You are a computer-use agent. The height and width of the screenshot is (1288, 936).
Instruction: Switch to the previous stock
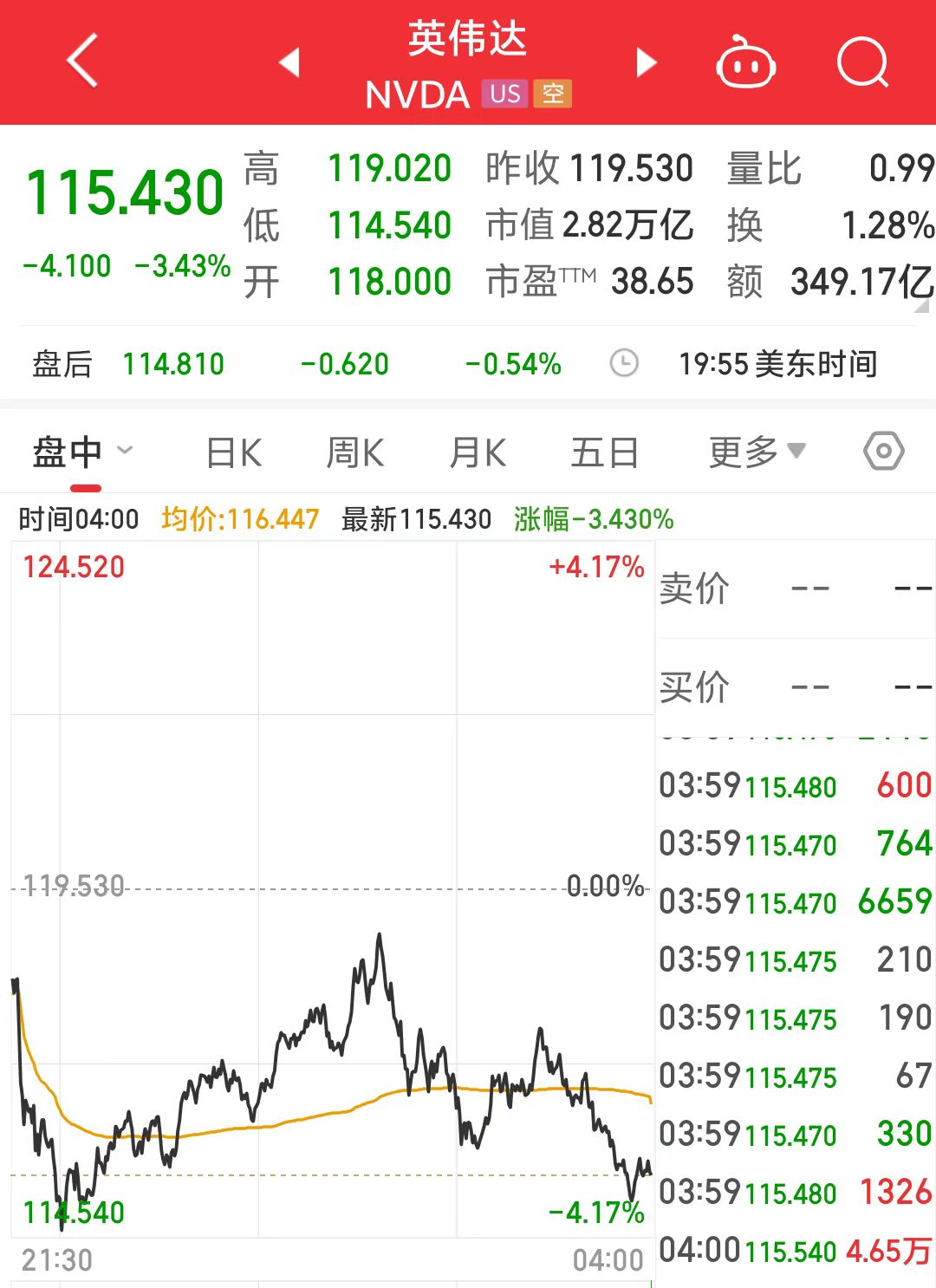(x=289, y=62)
